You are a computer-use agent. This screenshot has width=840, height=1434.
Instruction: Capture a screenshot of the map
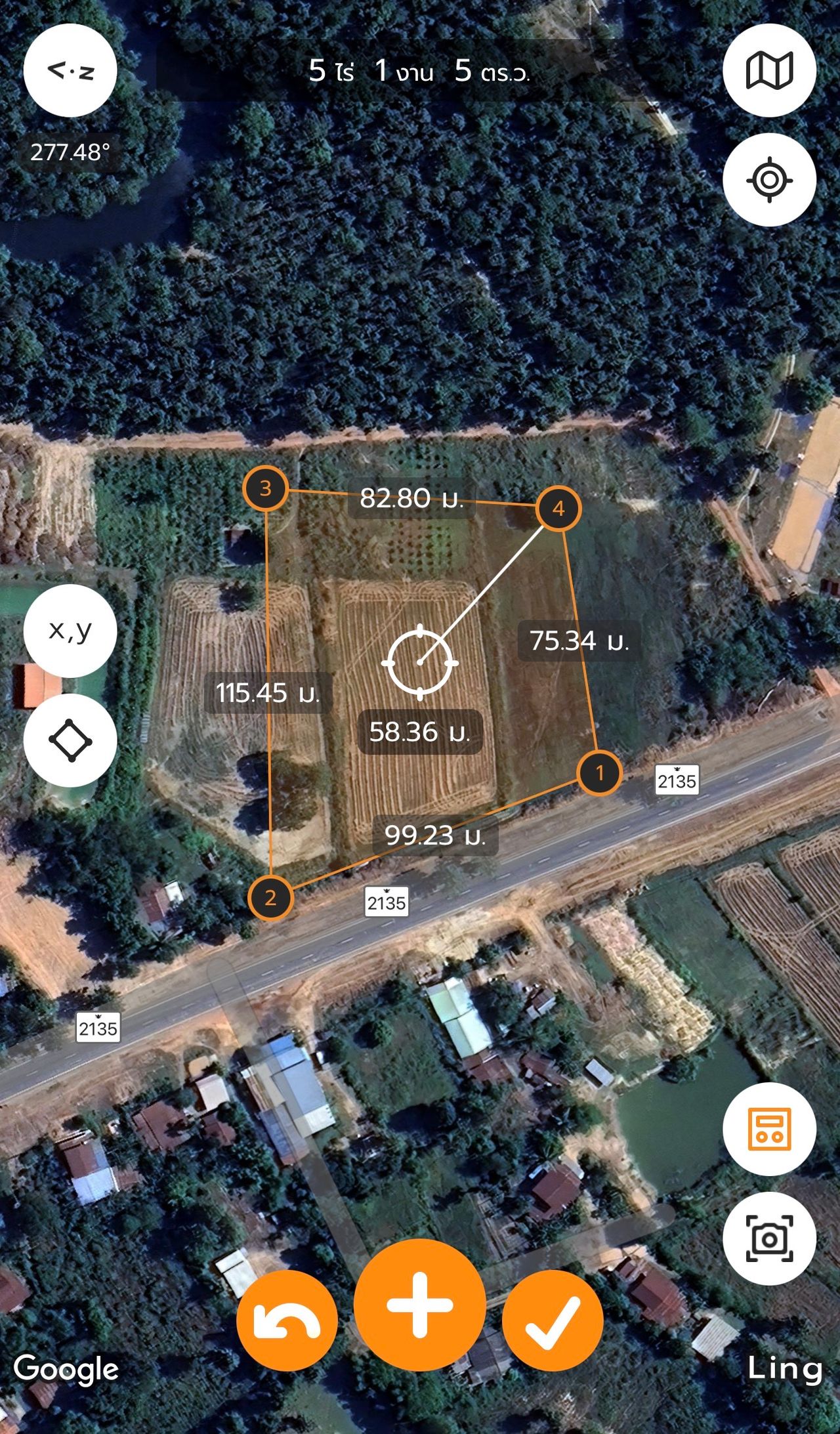pos(769,1238)
